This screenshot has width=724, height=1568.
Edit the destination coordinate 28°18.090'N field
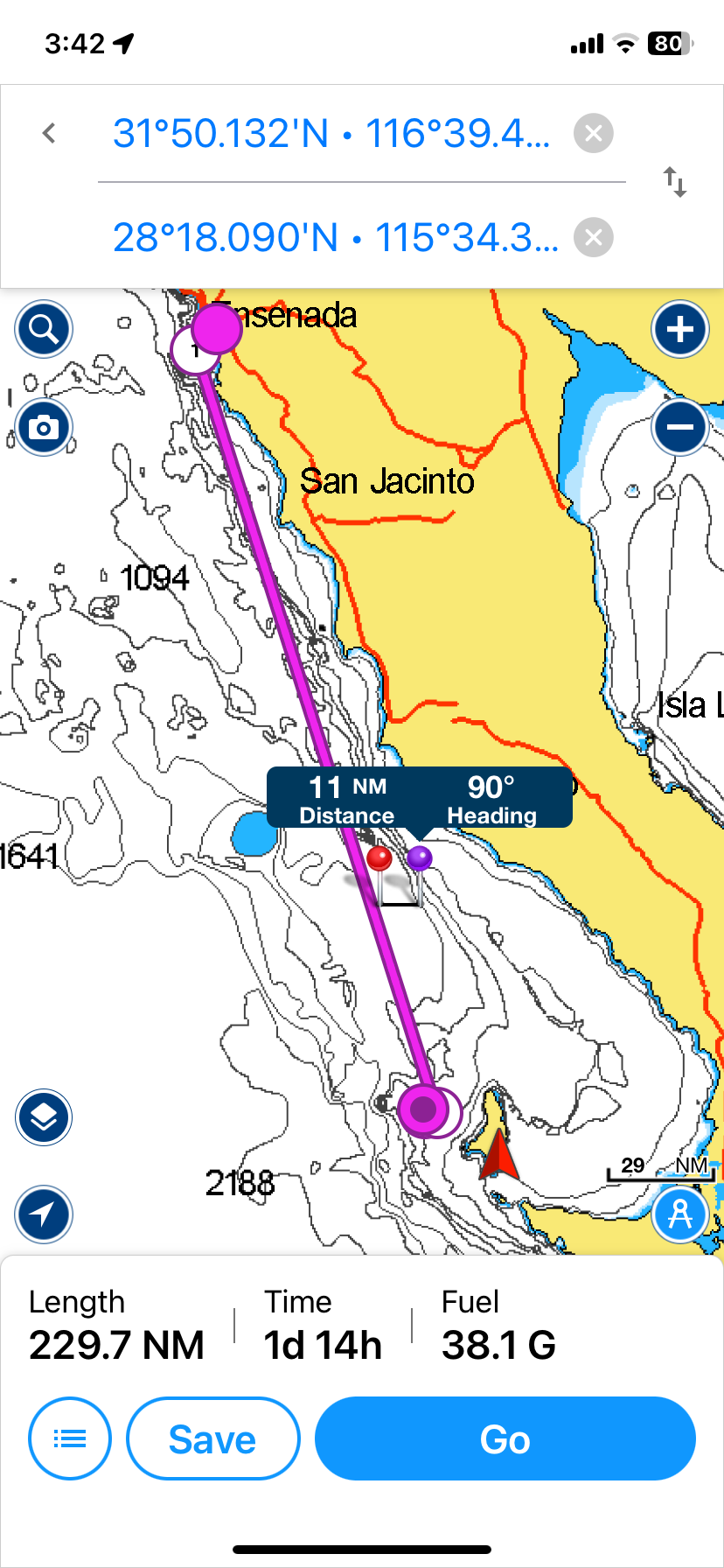[x=336, y=237]
